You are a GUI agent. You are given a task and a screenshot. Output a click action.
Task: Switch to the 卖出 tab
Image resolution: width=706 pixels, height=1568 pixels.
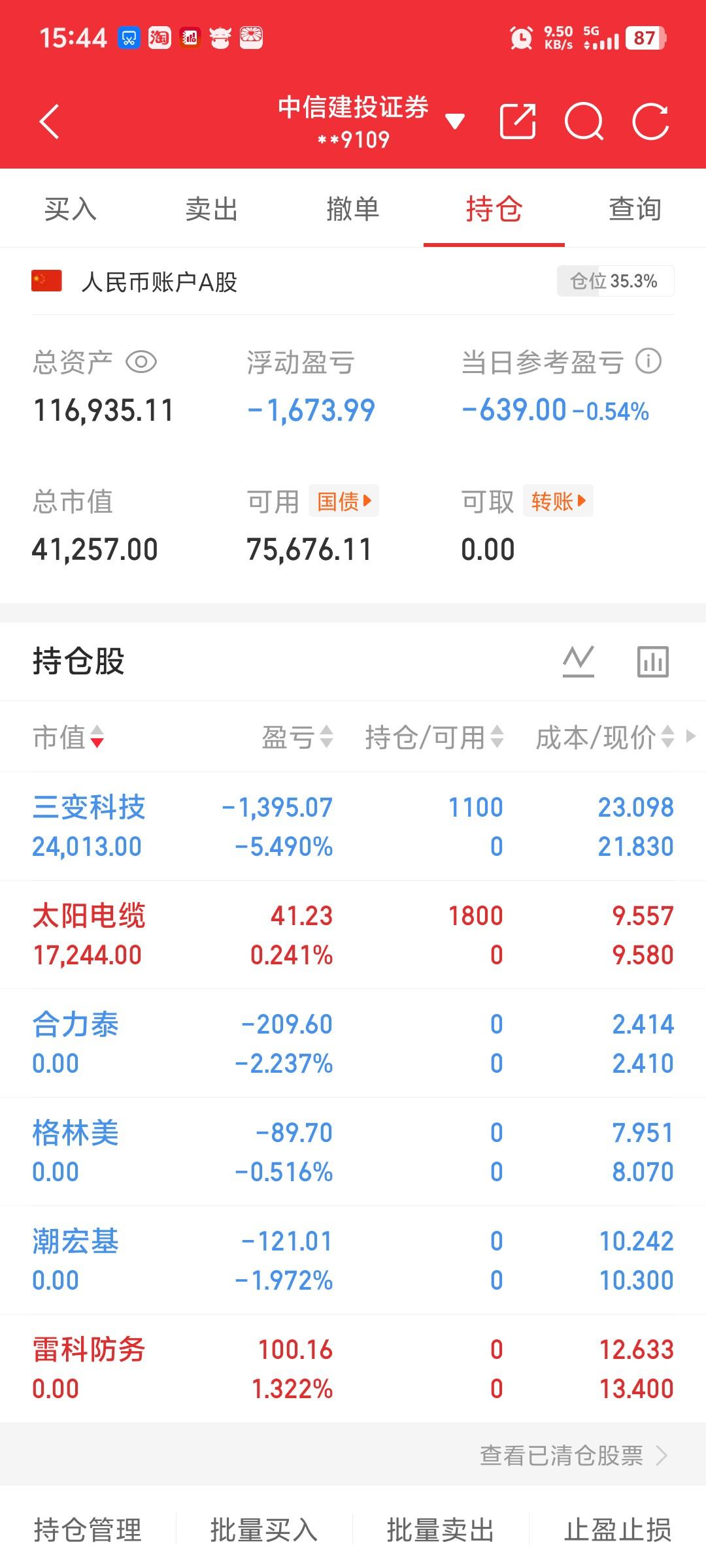pyautogui.click(x=210, y=209)
